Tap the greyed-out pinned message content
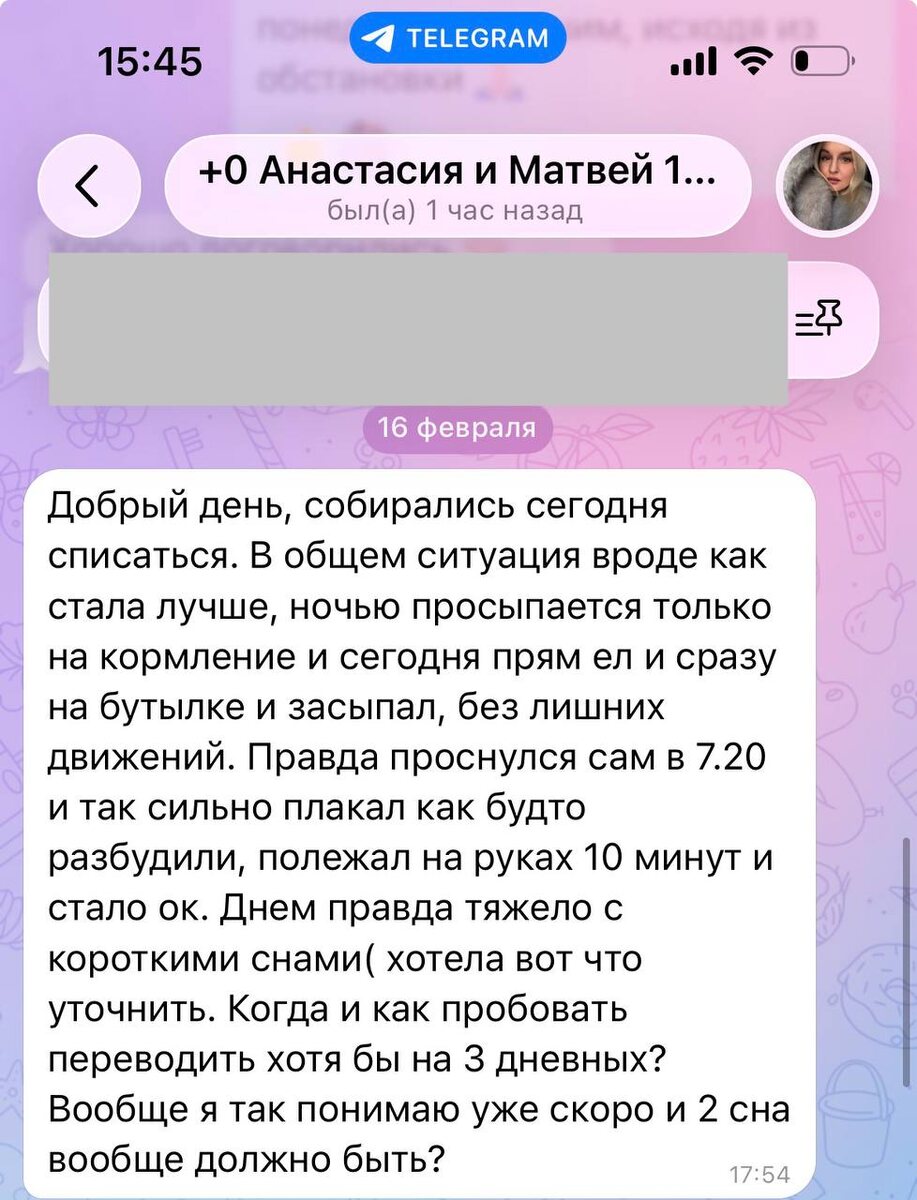The width and height of the screenshot is (917, 1200). 420,322
